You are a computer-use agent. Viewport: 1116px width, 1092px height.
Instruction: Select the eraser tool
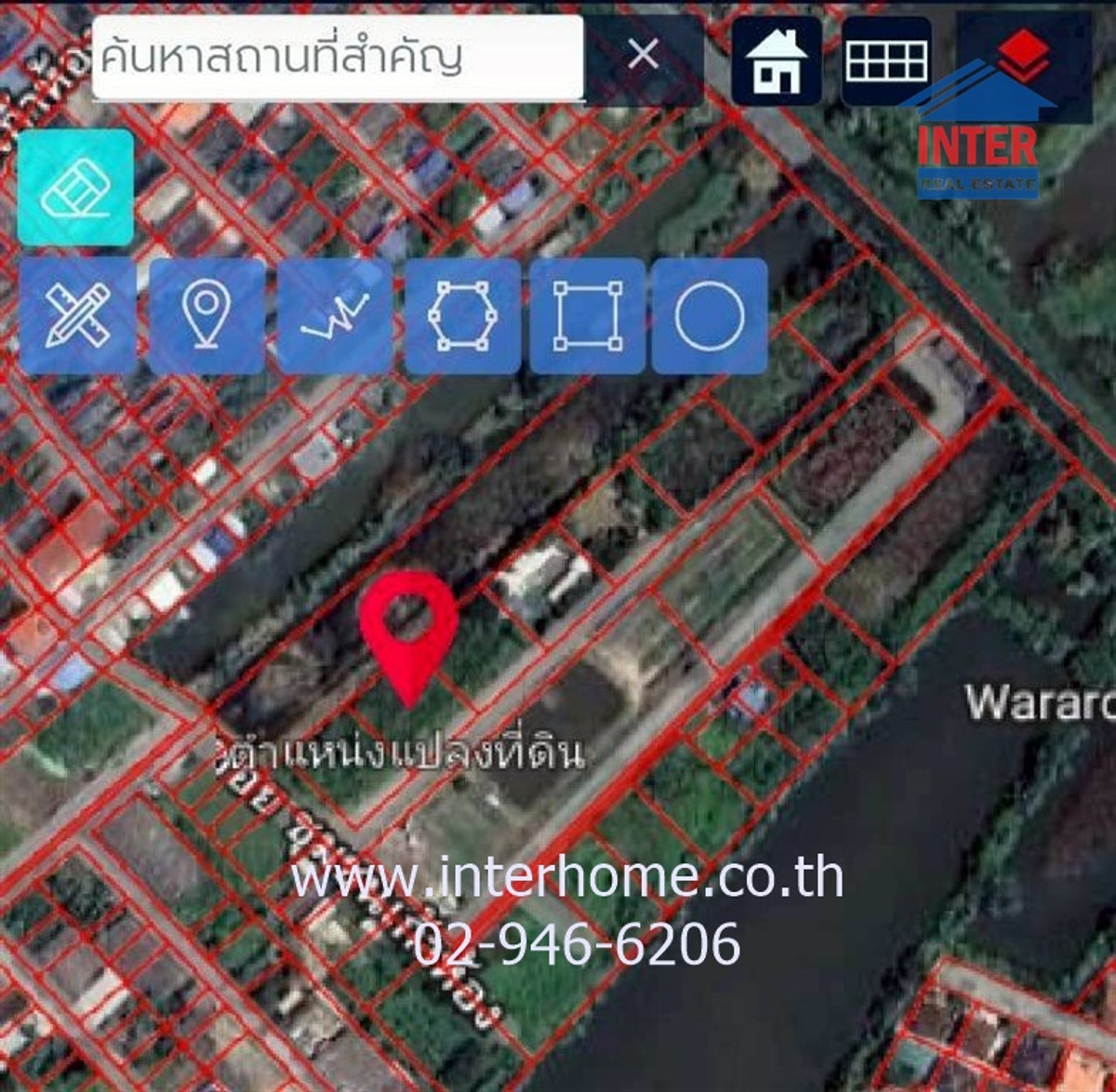[x=75, y=187]
